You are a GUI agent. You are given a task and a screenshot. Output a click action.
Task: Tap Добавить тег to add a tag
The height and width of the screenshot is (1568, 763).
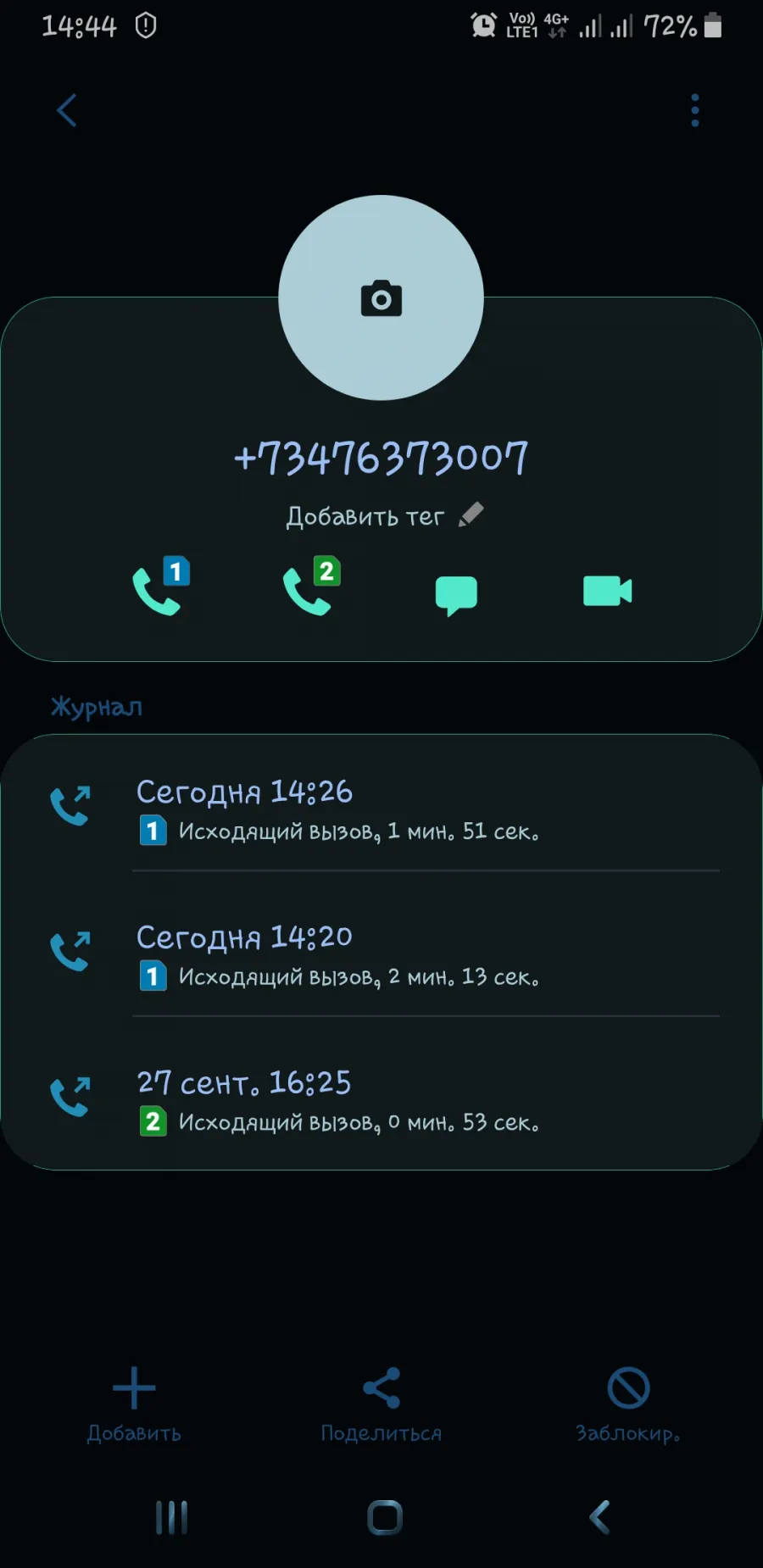[x=384, y=515]
